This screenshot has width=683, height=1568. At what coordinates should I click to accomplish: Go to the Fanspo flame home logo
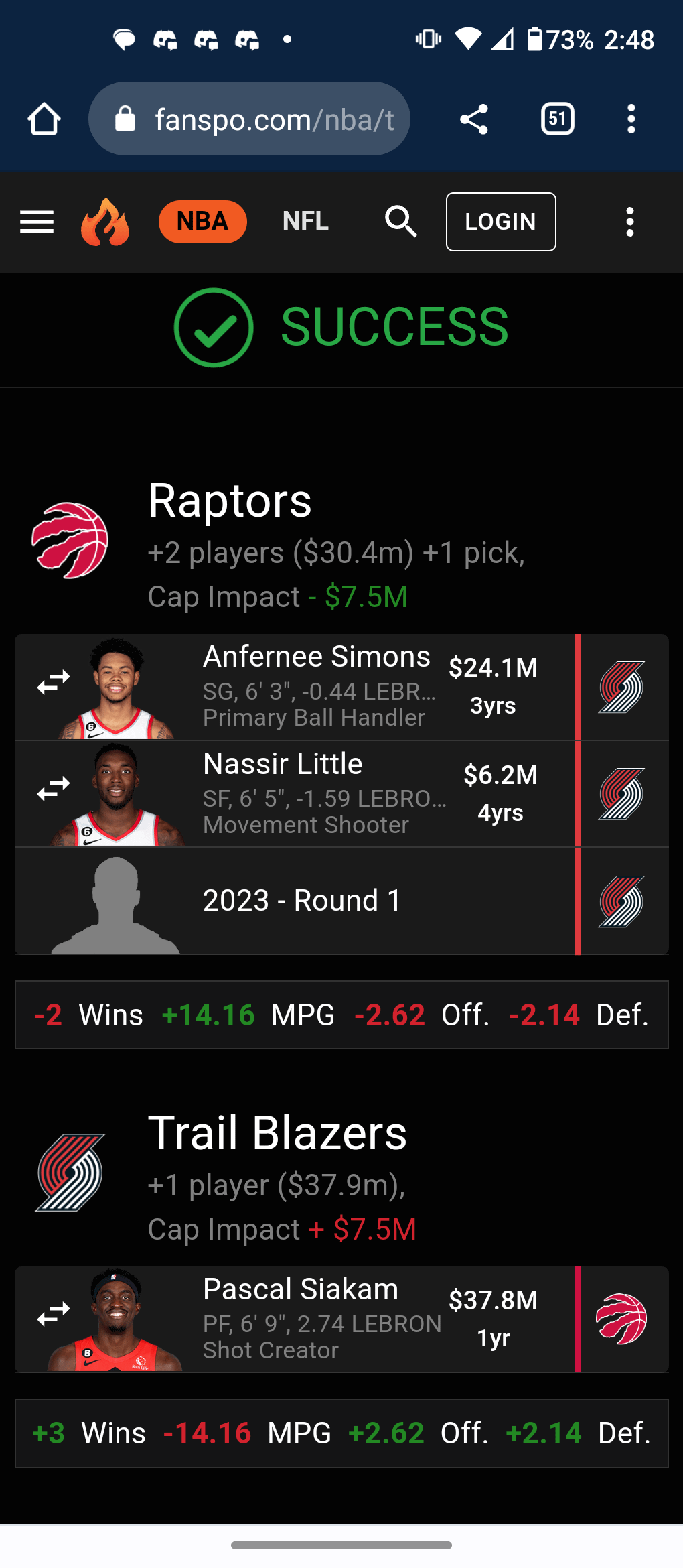click(x=105, y=222)
